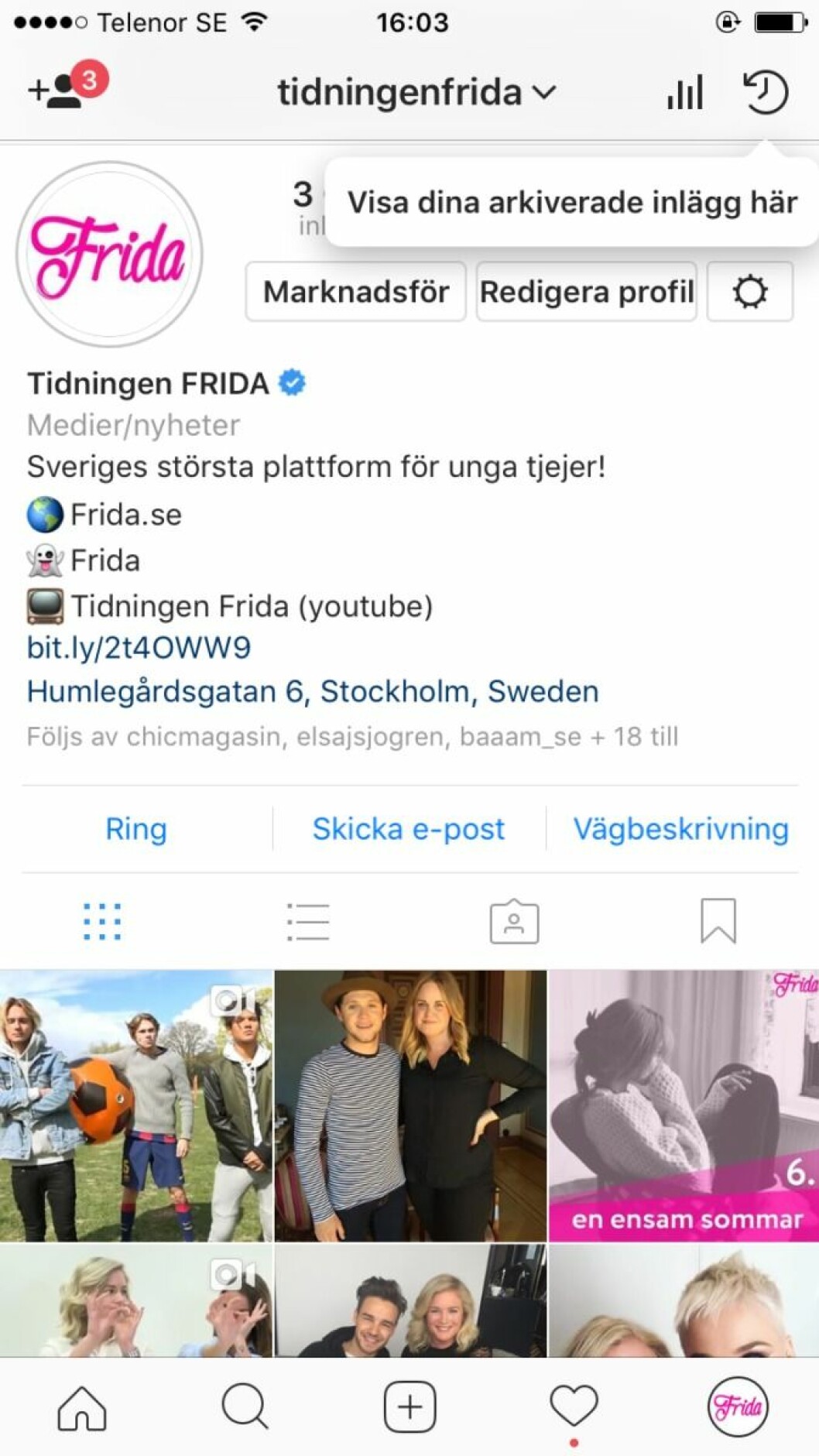Go to the home feed tab
819x1456 pixels.
pos(82,1407)
